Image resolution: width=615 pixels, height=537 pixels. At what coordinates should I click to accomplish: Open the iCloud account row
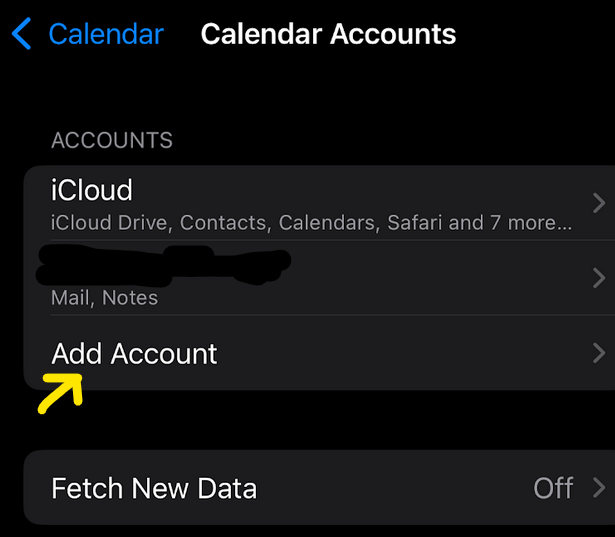point(310,204)
